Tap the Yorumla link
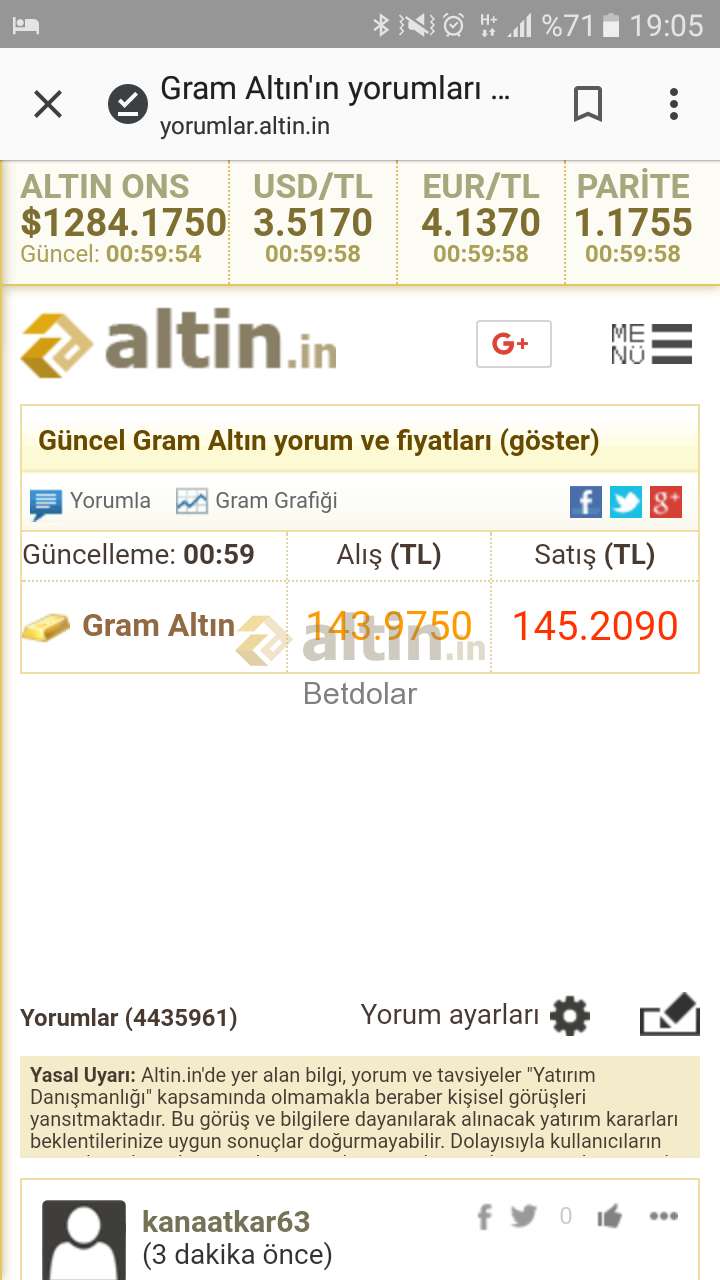This screenshot has width=720, height=1280. (x=91, y=502)
